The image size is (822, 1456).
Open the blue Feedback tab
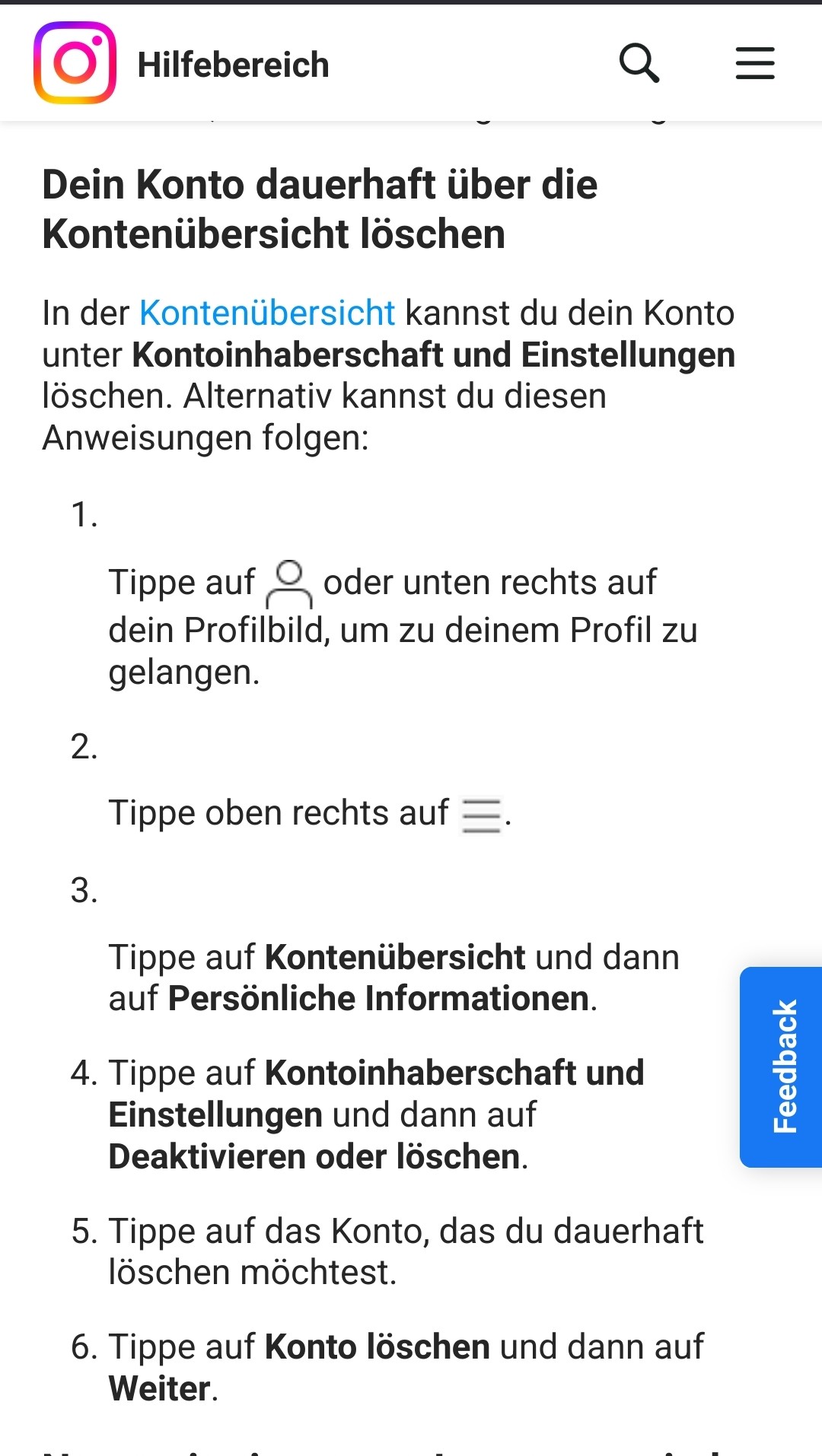(782, 1067)
